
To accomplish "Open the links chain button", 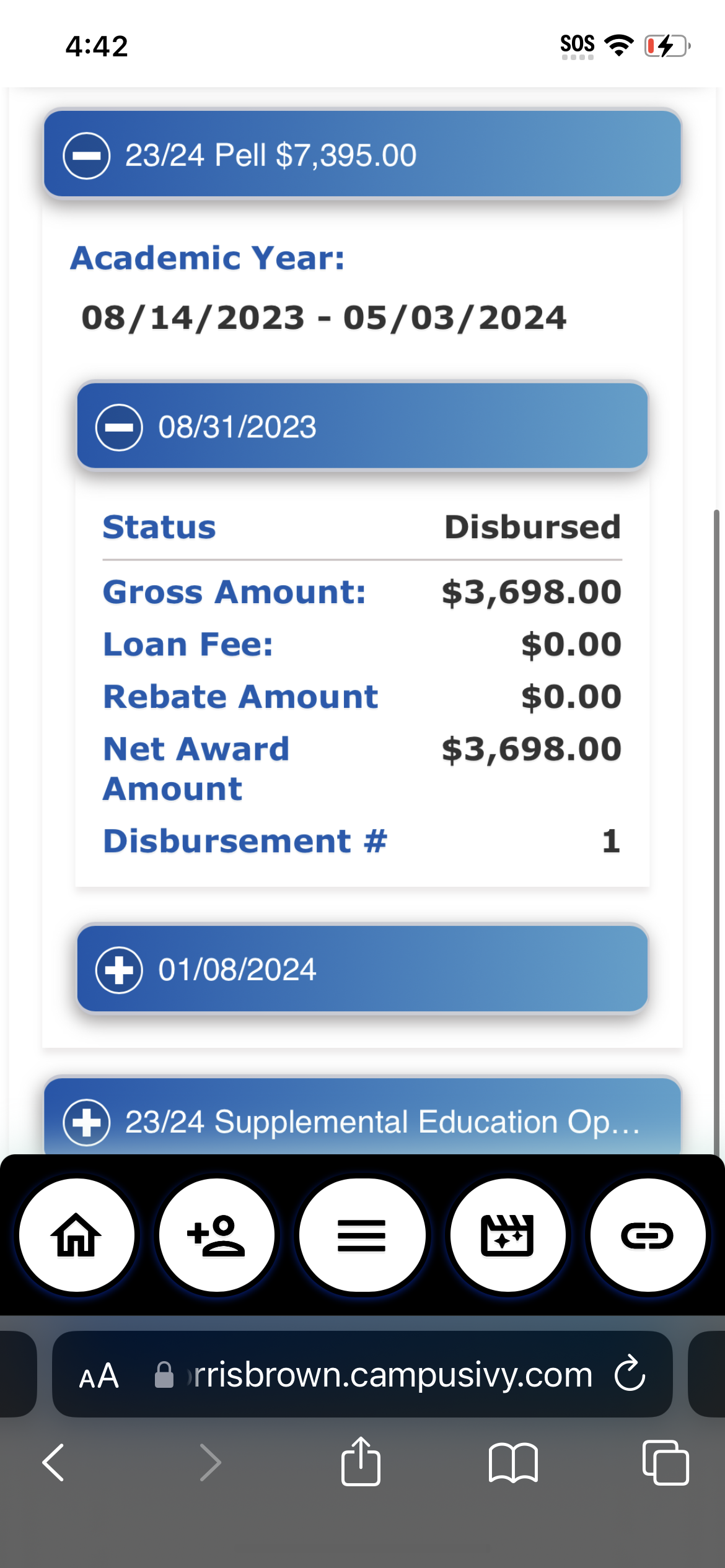I will (648, 1235).
